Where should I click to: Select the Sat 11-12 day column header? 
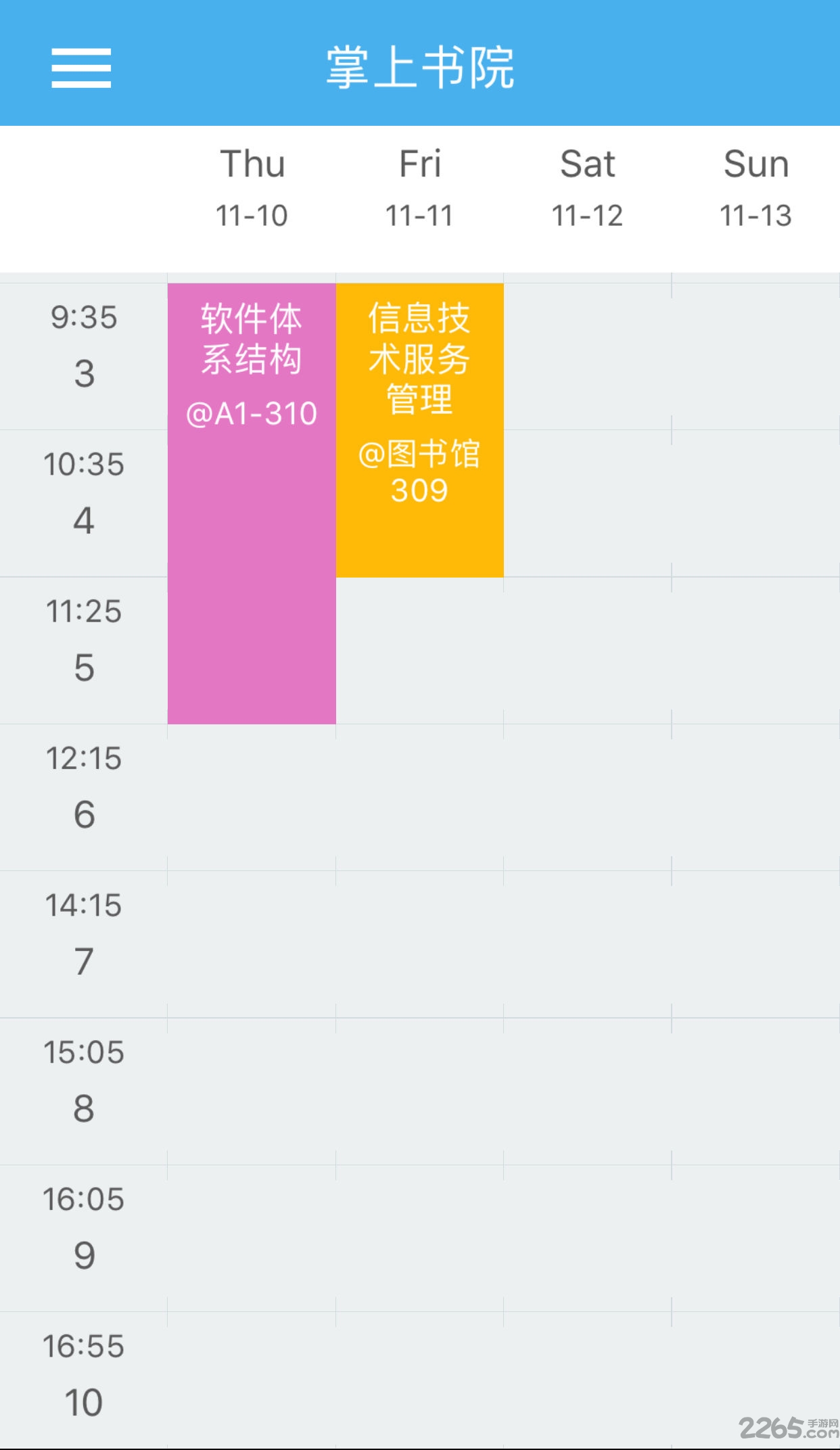(x=587, y=186)
